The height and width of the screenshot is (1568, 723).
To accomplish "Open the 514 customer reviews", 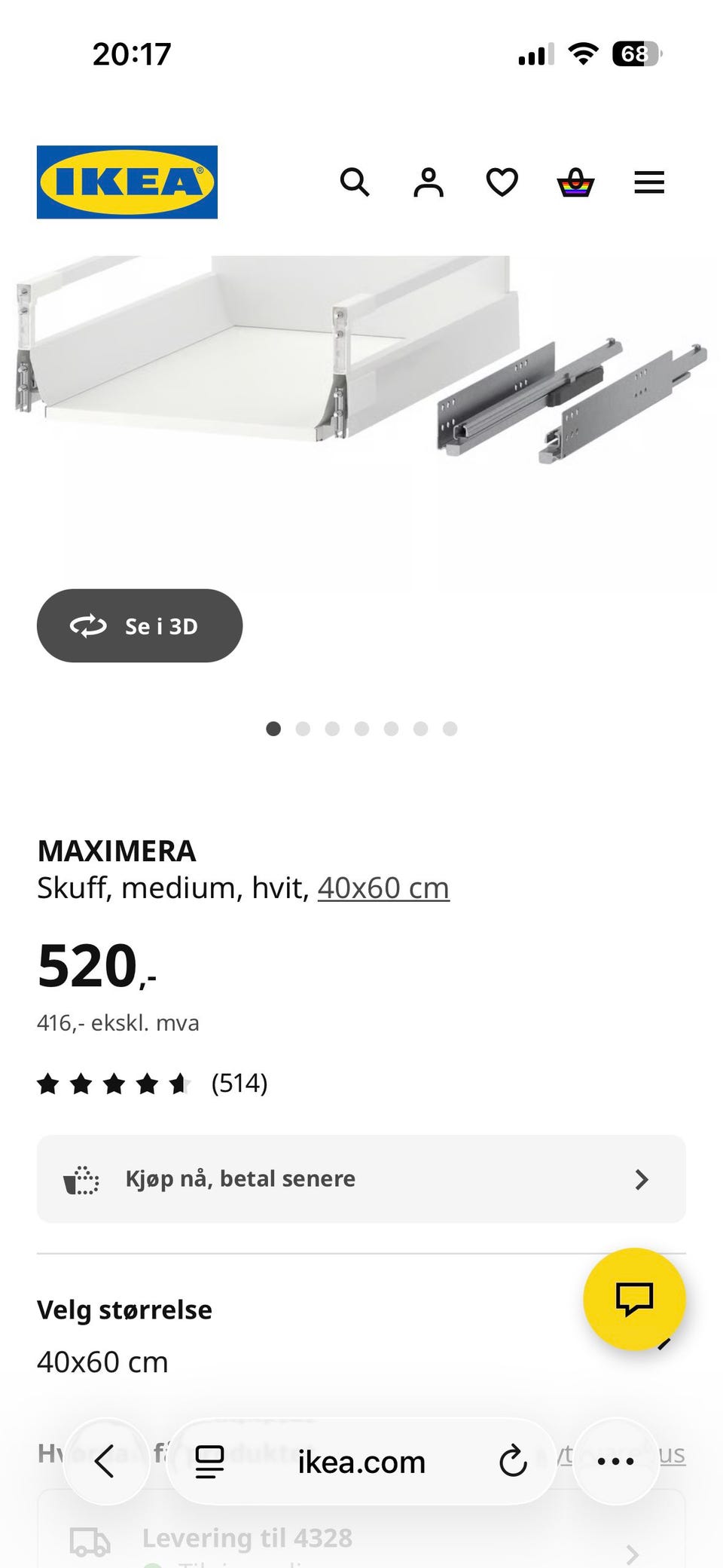I will click(239, 1084).
